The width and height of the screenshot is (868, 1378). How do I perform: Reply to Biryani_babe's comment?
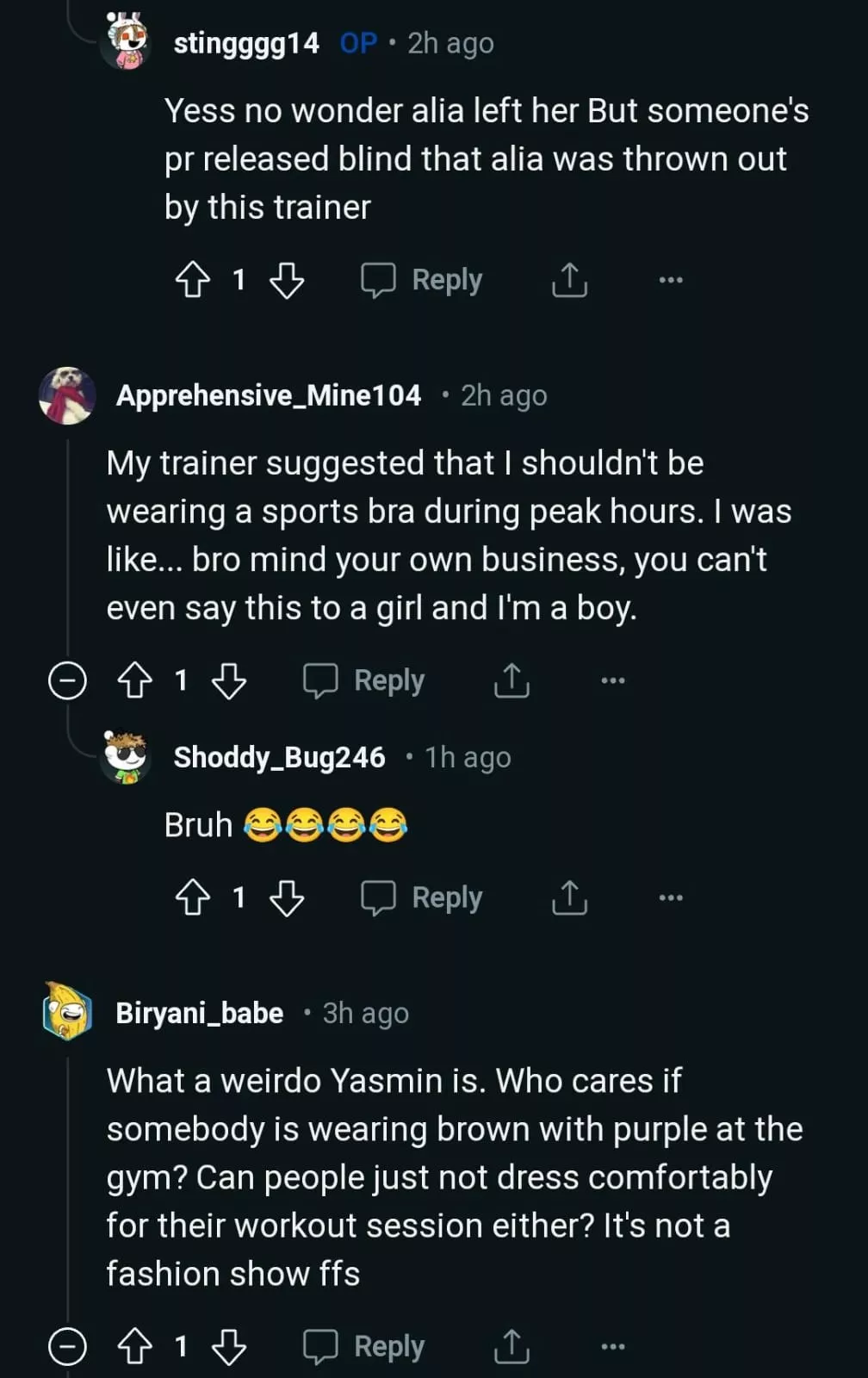(x=364, y=1346)
